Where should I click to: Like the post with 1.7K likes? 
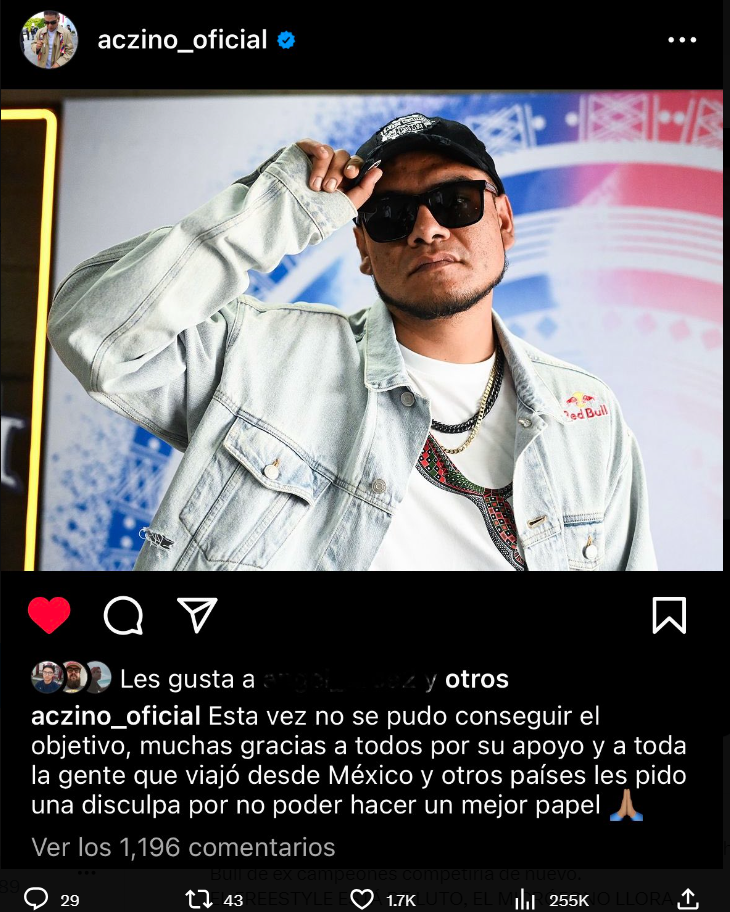pos(362,898)
